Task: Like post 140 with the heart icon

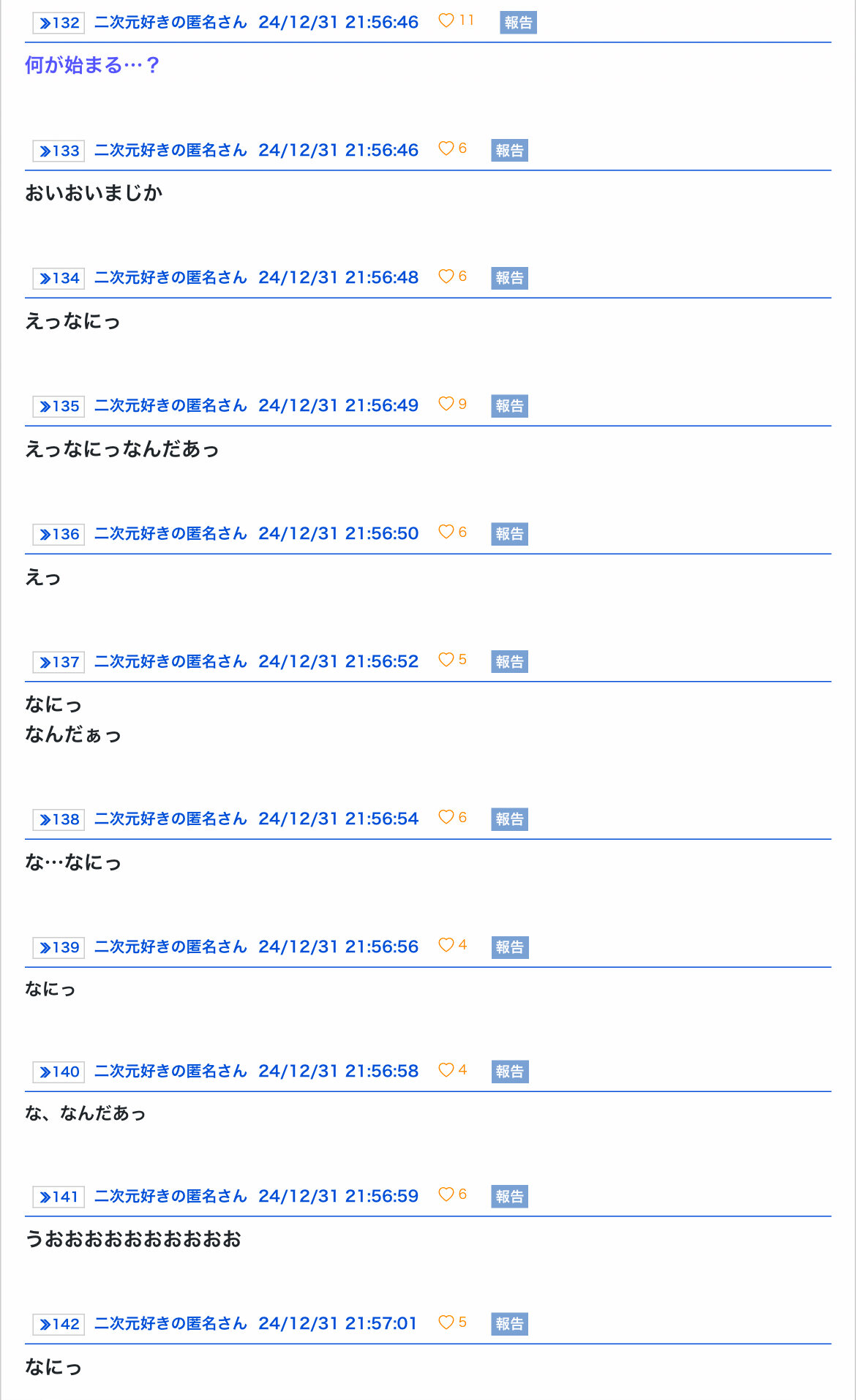Action: pos(446,1070)
